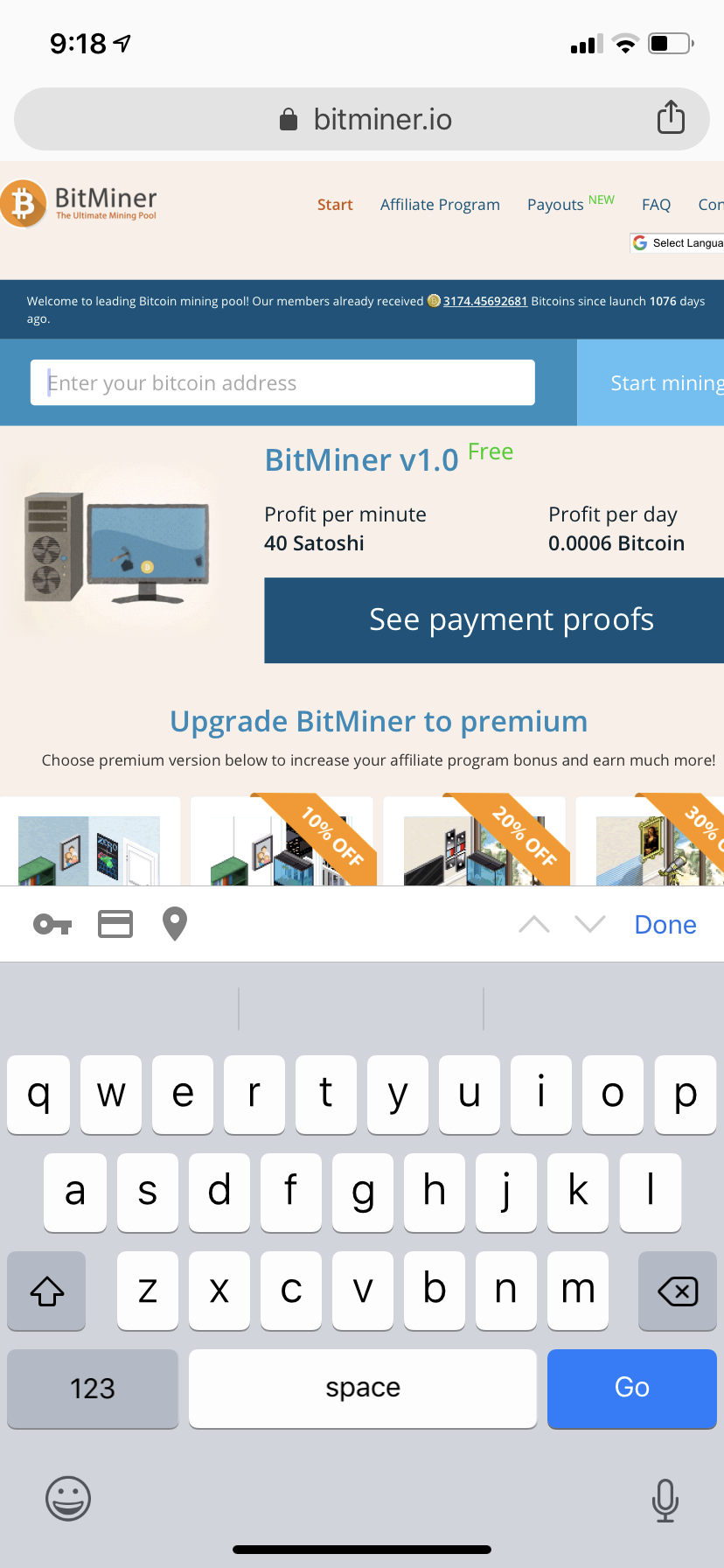The height and width of the screenshot is (1568, 724).
Task: Select the 10% OFF premium card
Action: tap(282, 842)
